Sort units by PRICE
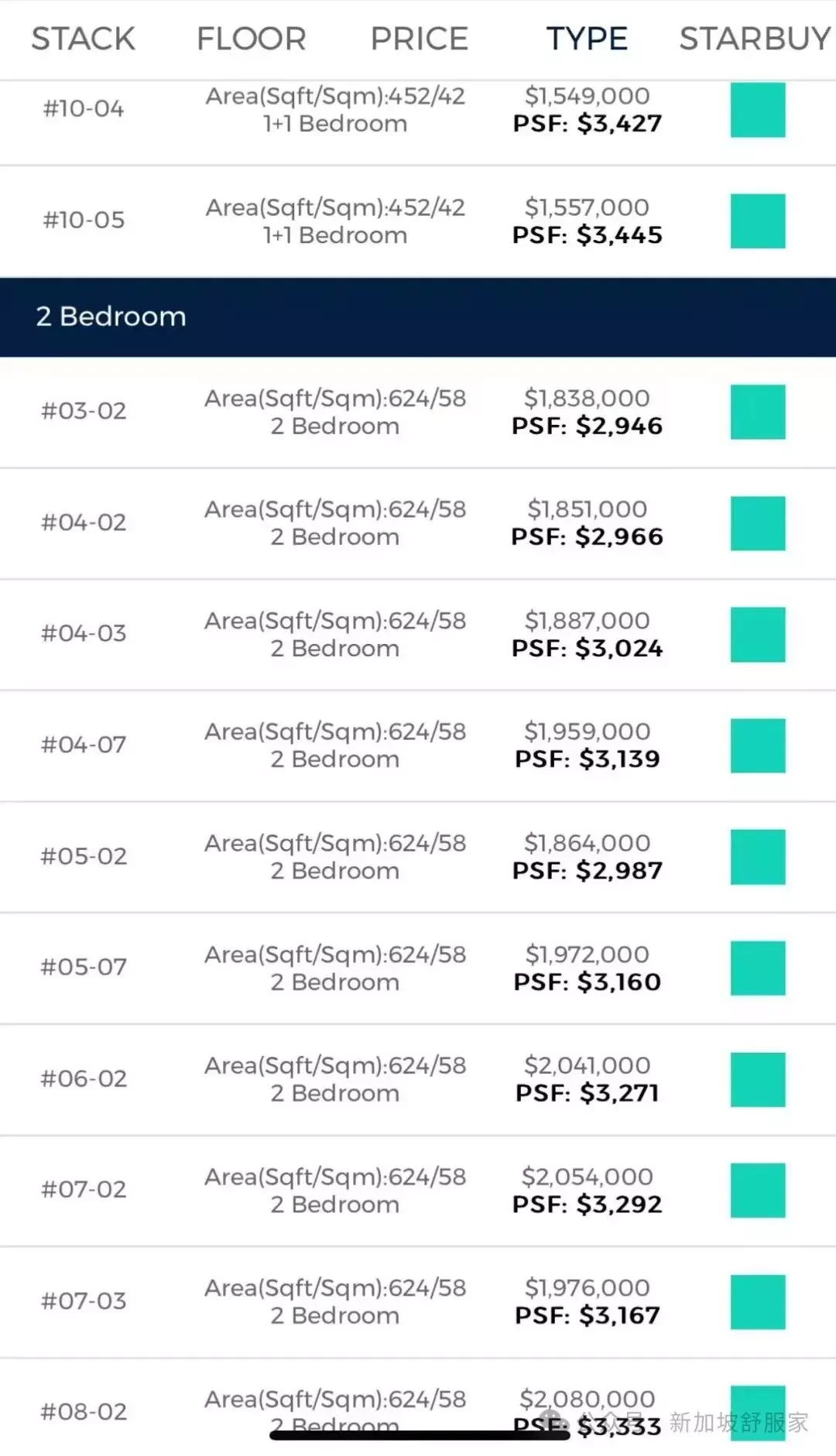Image resolution: width=836 pixels, height=1456 pixels. (420, 39)
